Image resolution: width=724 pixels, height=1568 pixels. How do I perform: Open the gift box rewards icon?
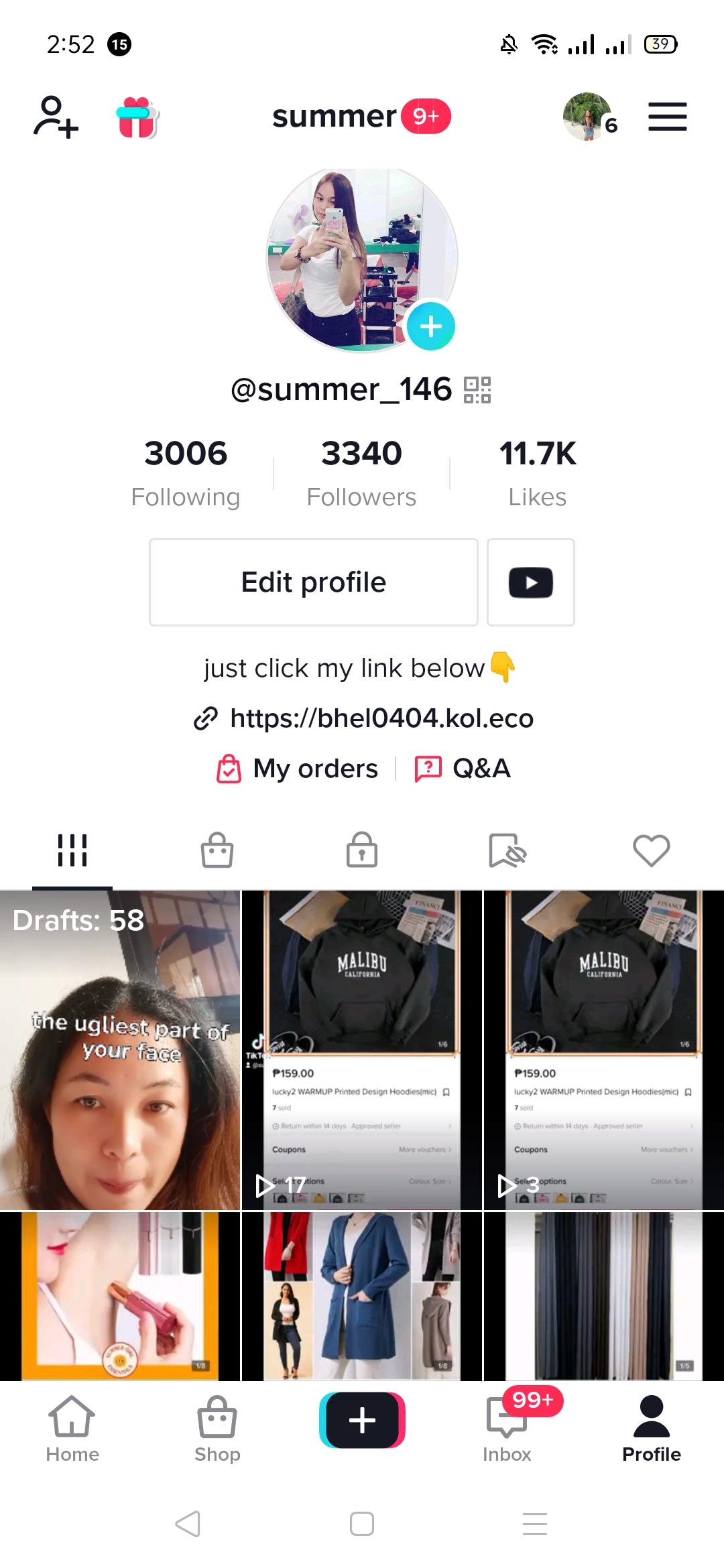pos(137,117)
